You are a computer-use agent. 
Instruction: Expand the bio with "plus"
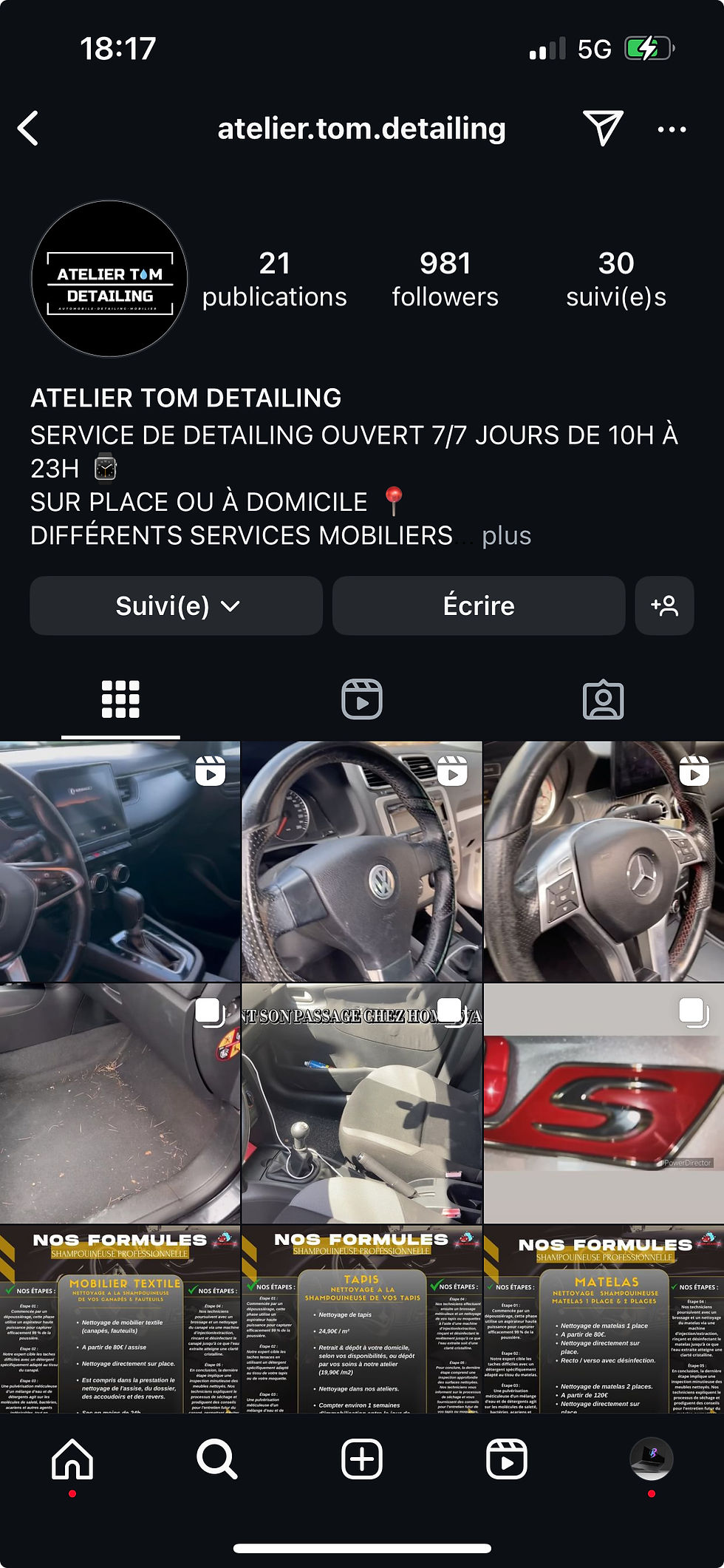(506, 536)
